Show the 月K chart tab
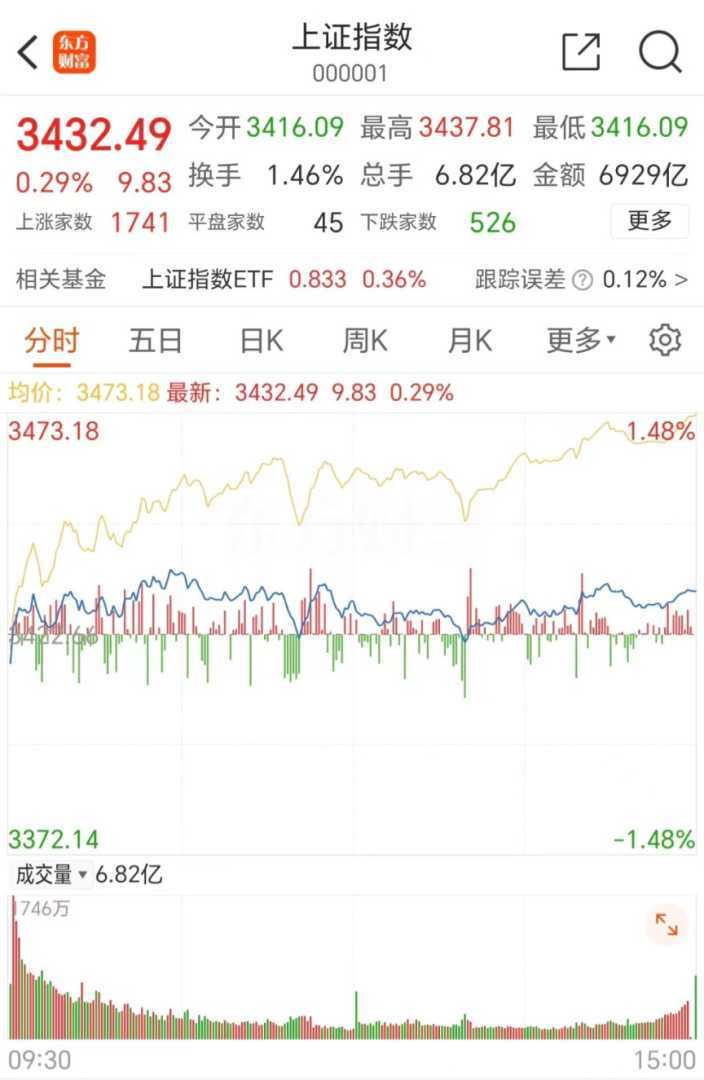Screen dimensions: 704x1080 coord(469,341)
